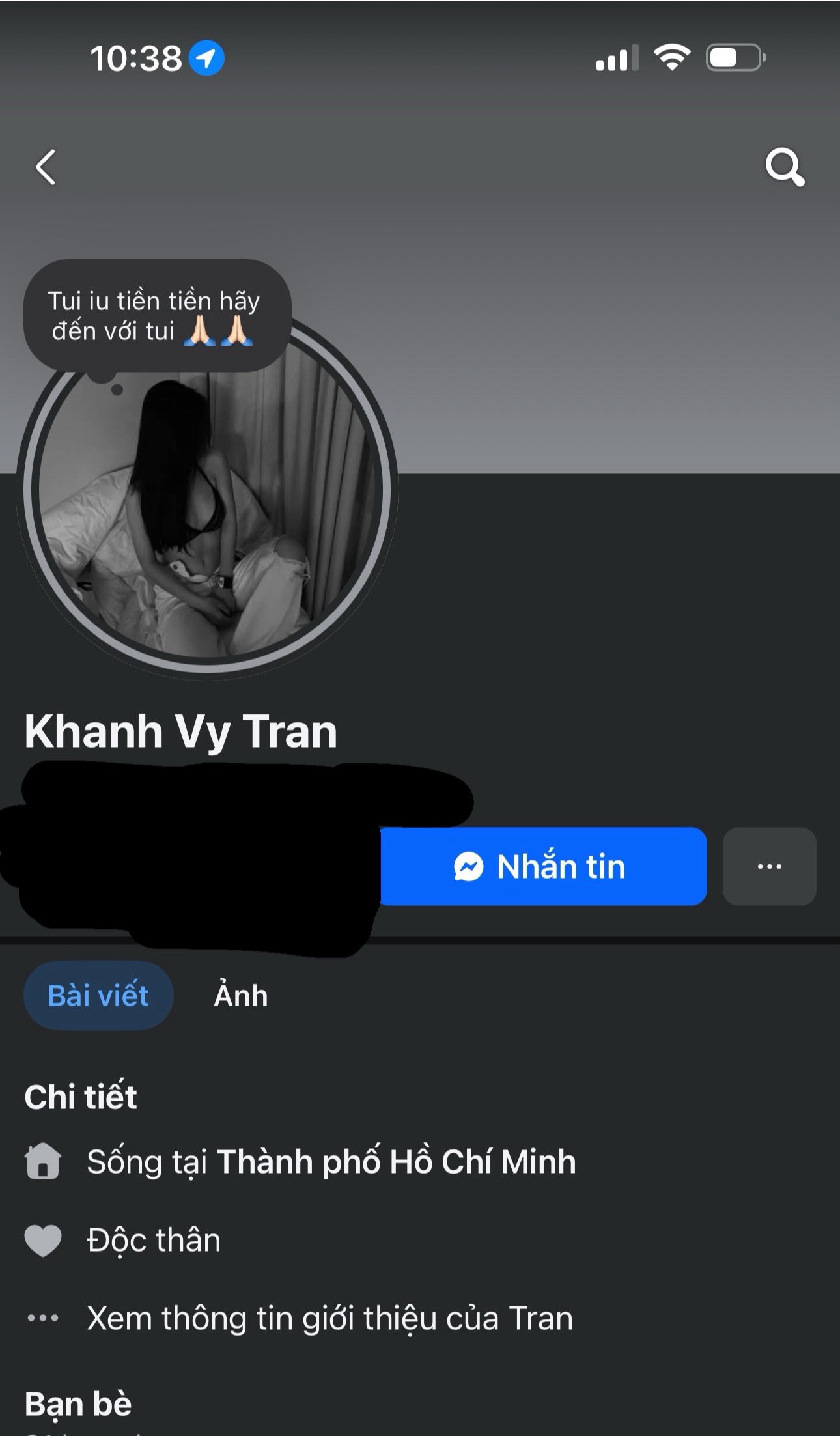
Task: Switch to the Ảnh tab
Action: tap(241, 995)
